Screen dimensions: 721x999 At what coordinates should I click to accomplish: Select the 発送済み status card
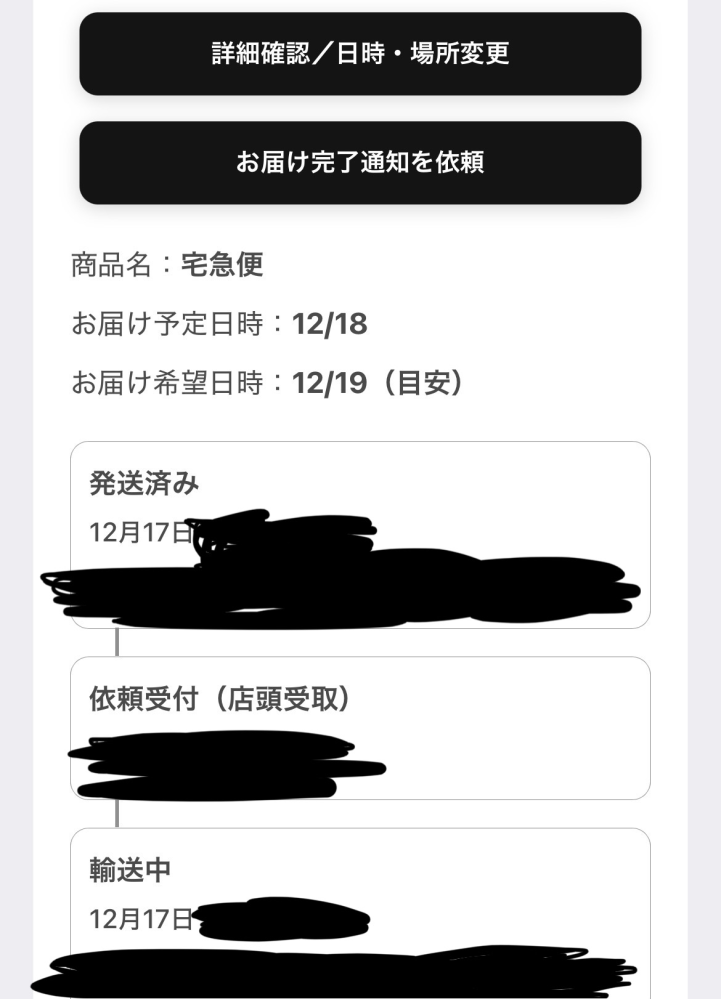point(360,535)
